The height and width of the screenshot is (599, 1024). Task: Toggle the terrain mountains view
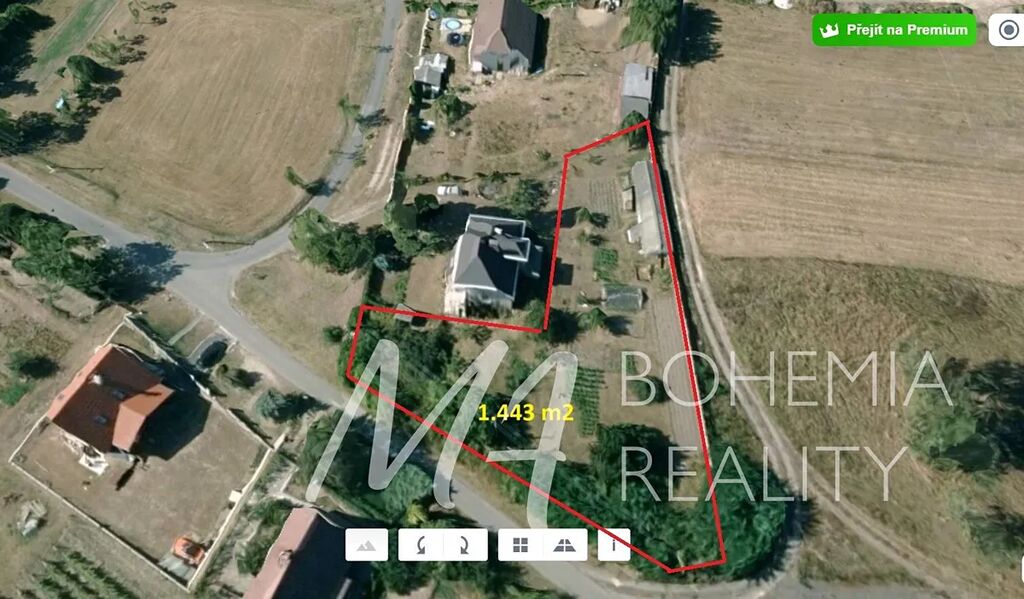coord(366,545)
